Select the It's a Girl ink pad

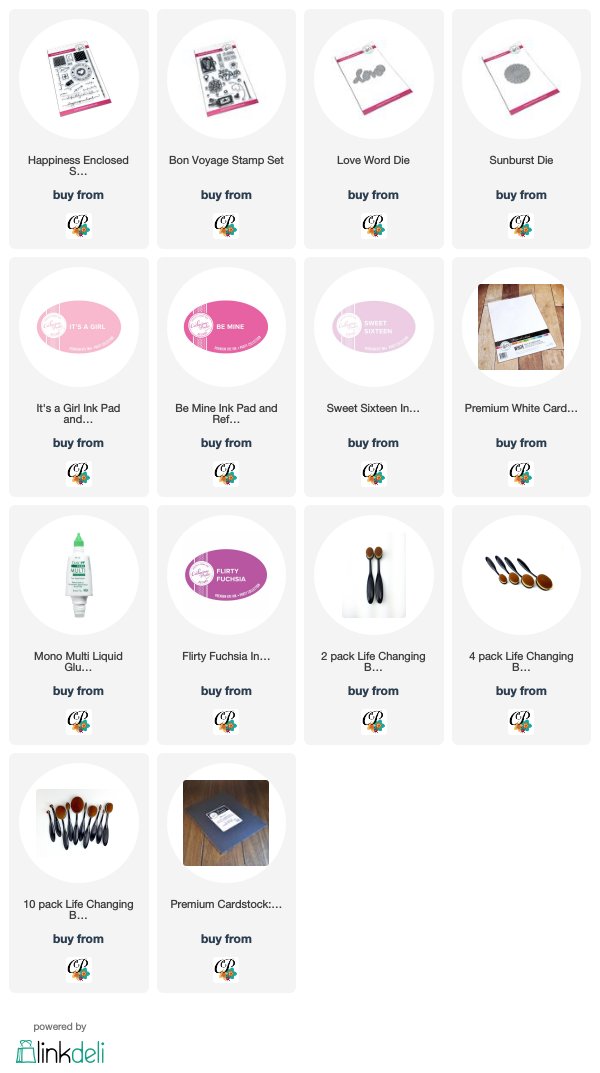coord(79,377)
